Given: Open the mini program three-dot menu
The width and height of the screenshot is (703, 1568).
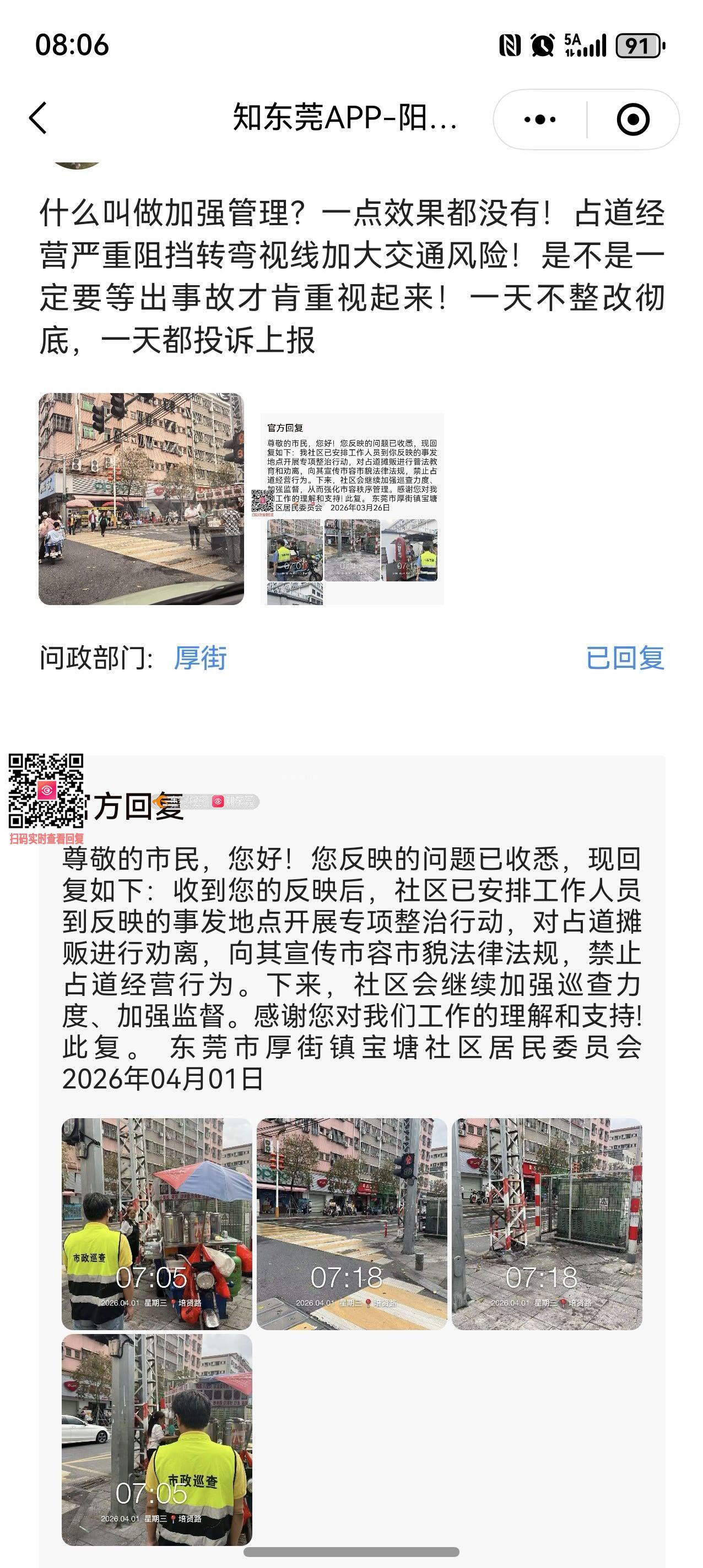Looking at the screenshot, I should 540,119.
